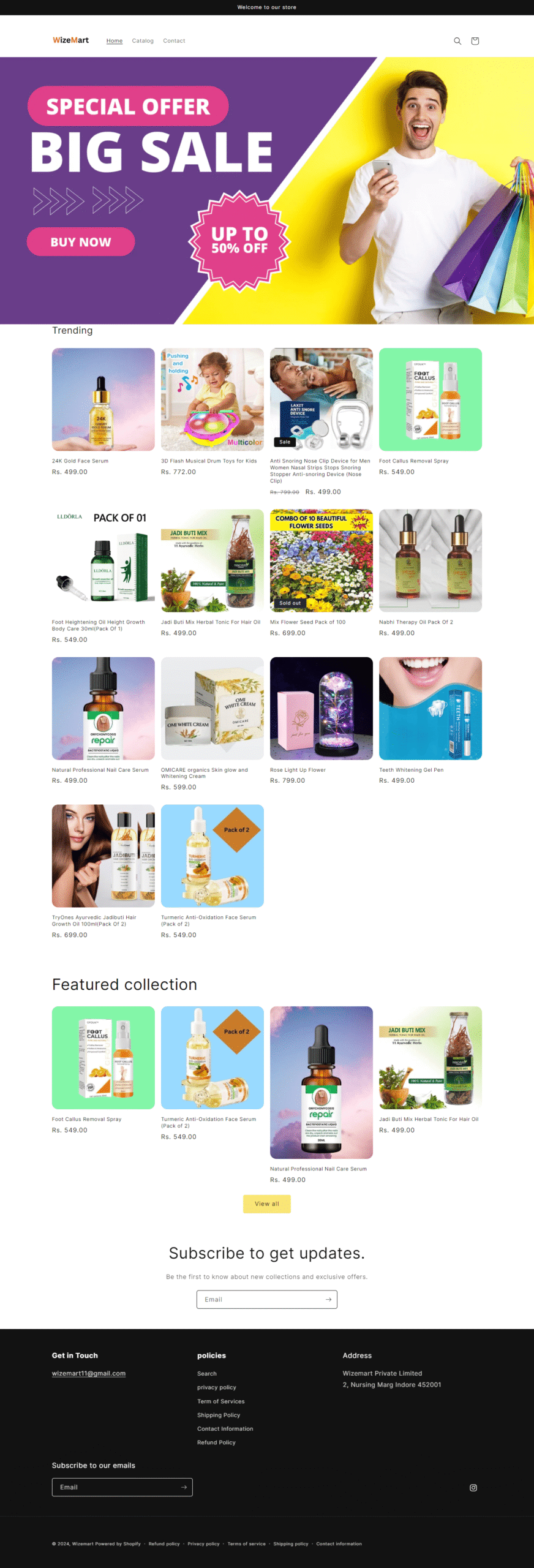Open Shipping Policy in the policies list
The height and width of the screenshot is (1568, 534).
pyautogui.click(x=219, y=1415)
